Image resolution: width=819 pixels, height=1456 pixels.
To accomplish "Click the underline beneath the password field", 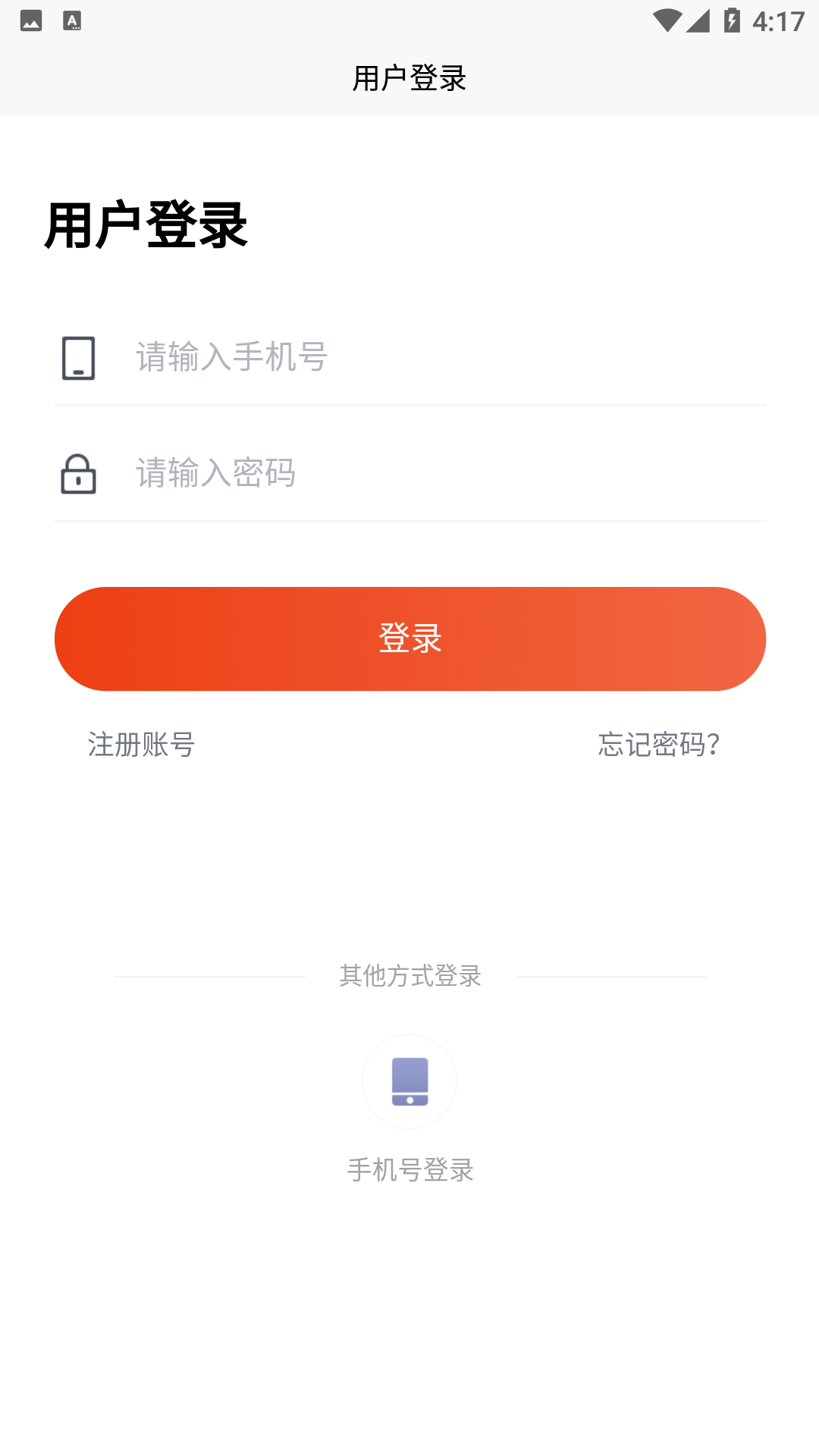I will click(x=409, y=522).
